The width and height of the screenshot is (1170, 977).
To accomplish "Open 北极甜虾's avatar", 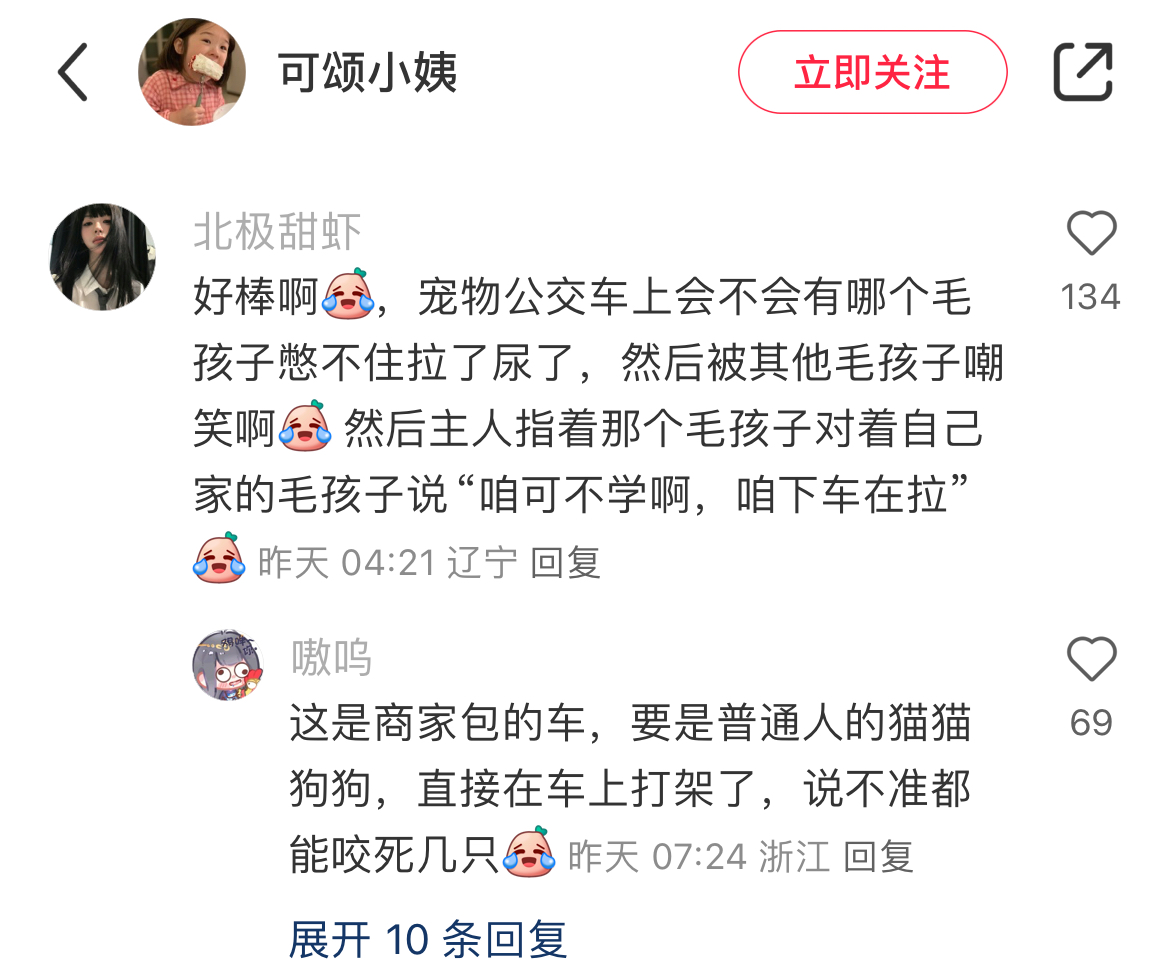I will pyautogui.click(x=102, y=257).
